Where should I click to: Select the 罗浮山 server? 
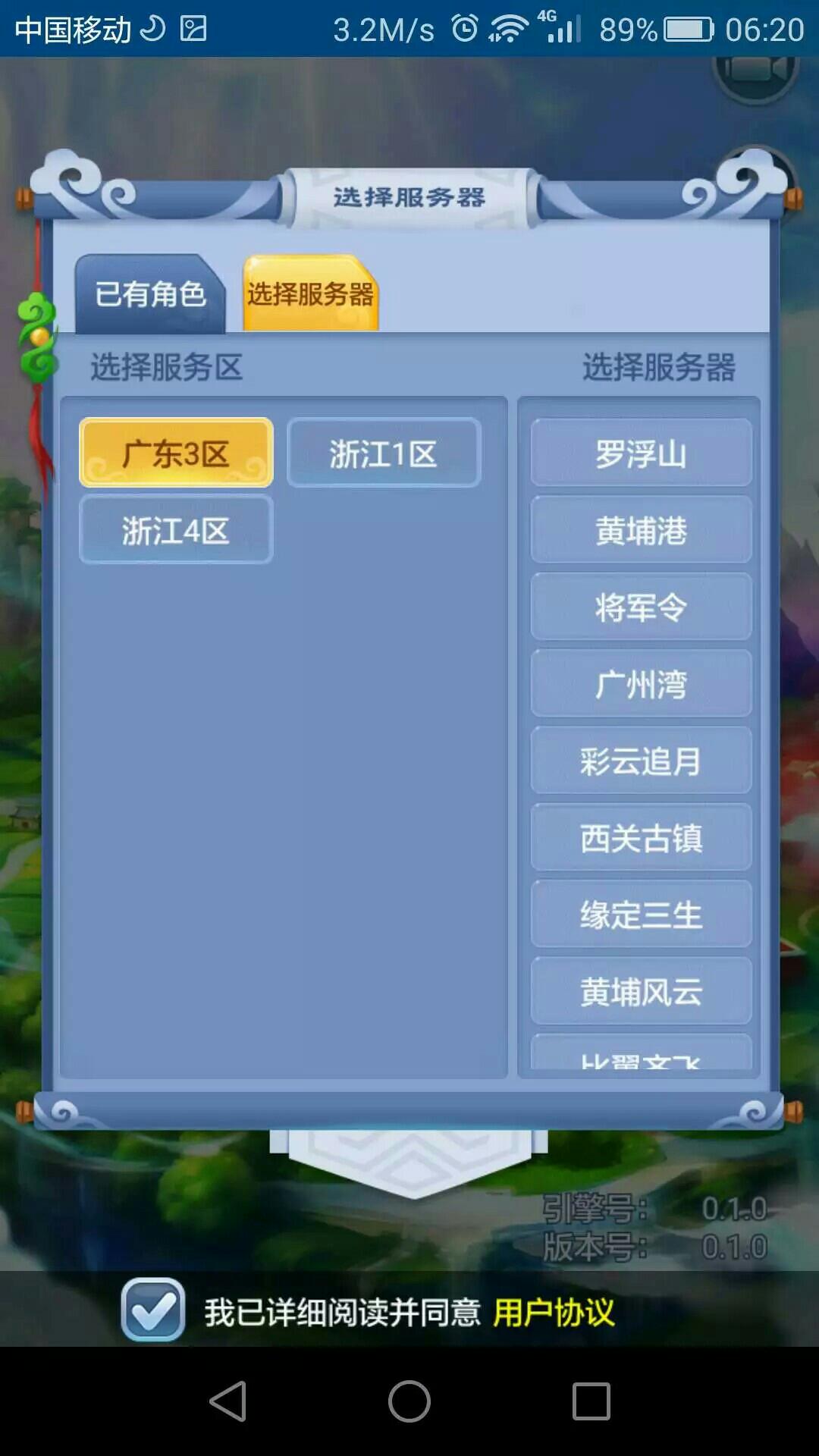(641, 453)
